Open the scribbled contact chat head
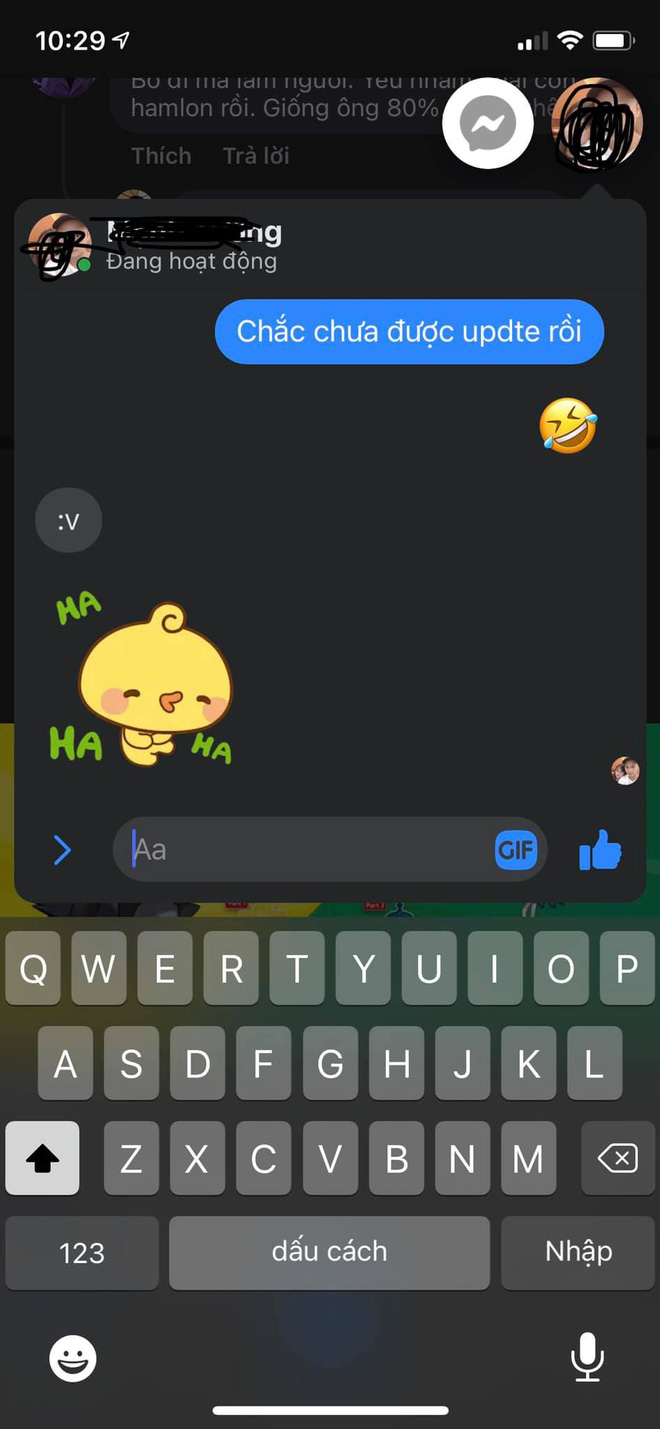This screenshot has width=660, height=1429. (596, 124)
